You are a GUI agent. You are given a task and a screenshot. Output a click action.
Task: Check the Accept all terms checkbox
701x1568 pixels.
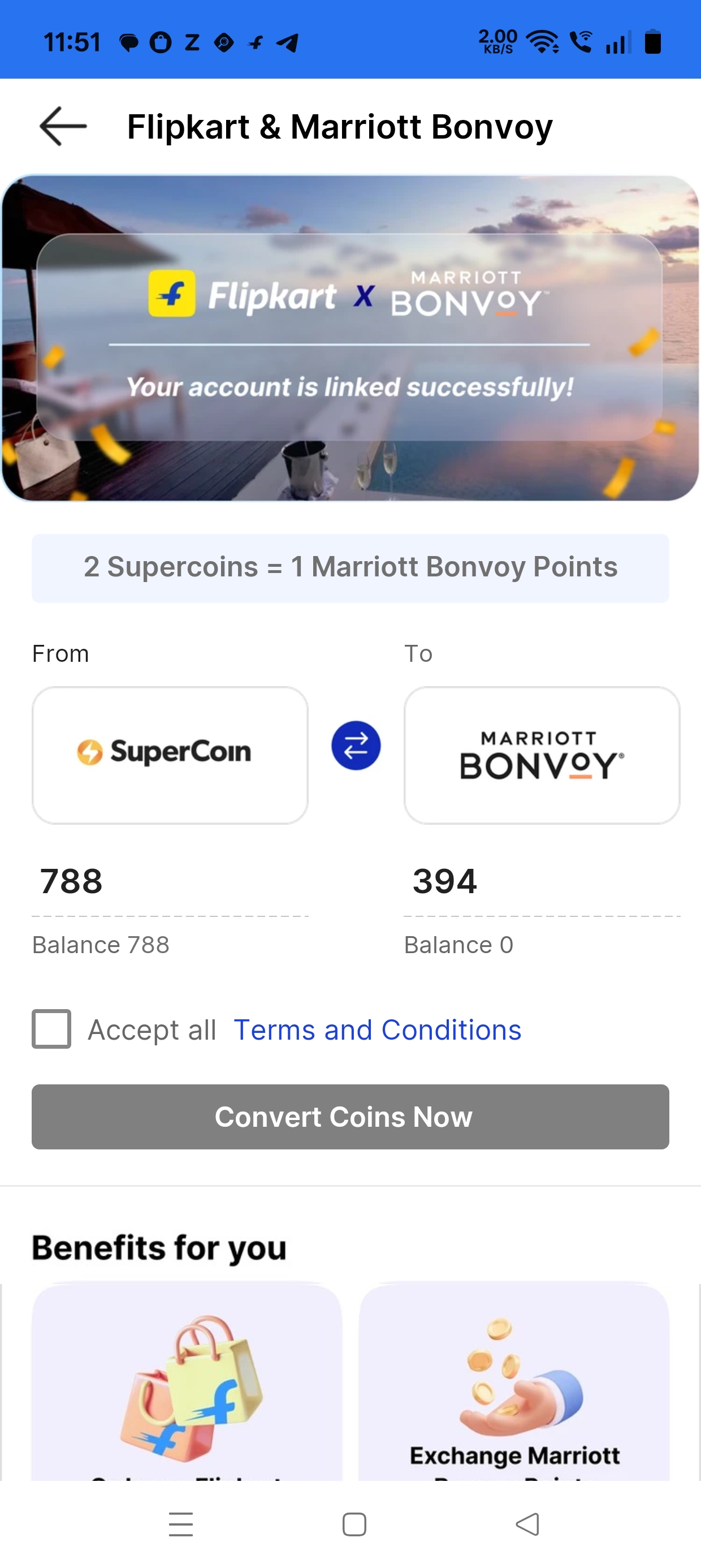(51, 1029)
